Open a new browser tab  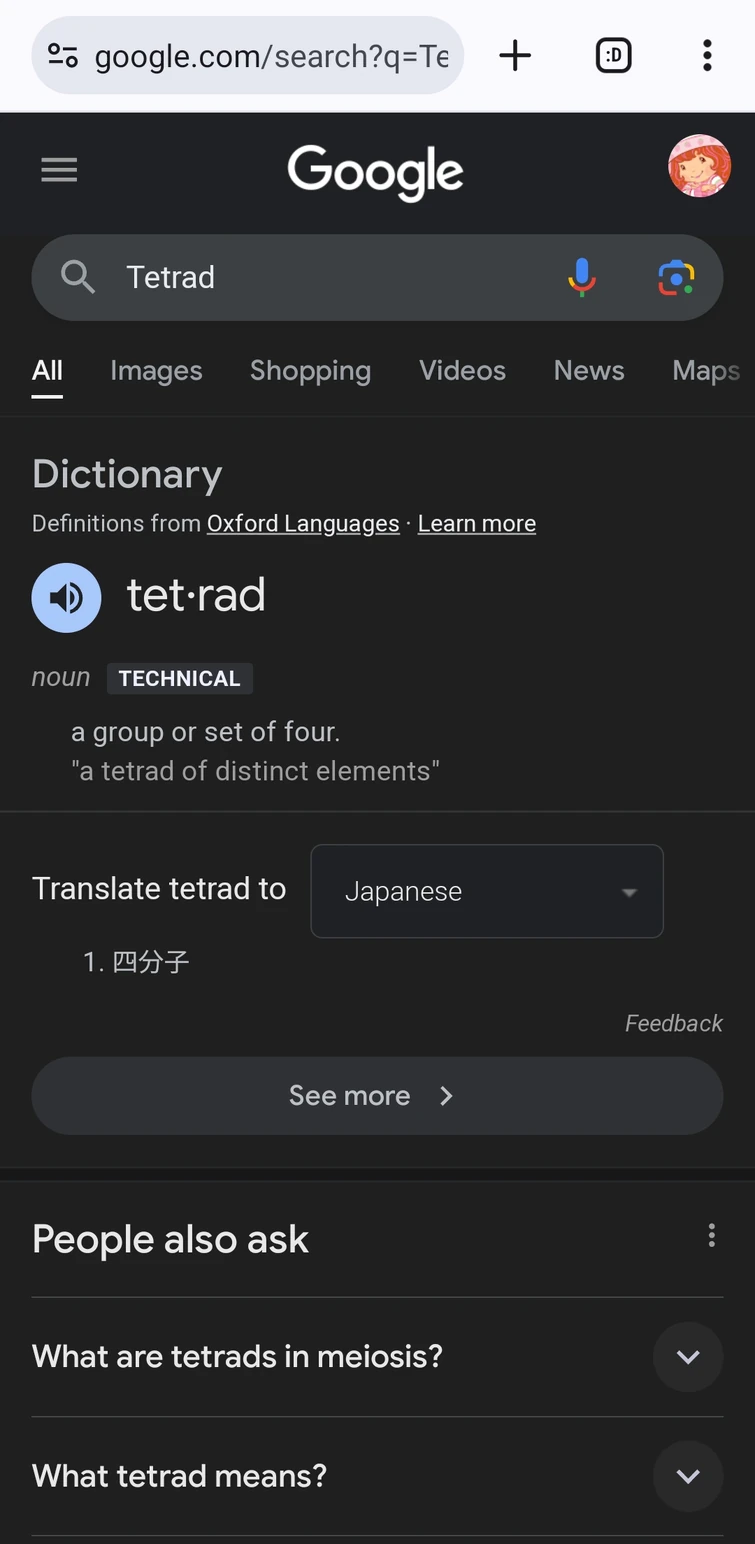click(515, 56)
